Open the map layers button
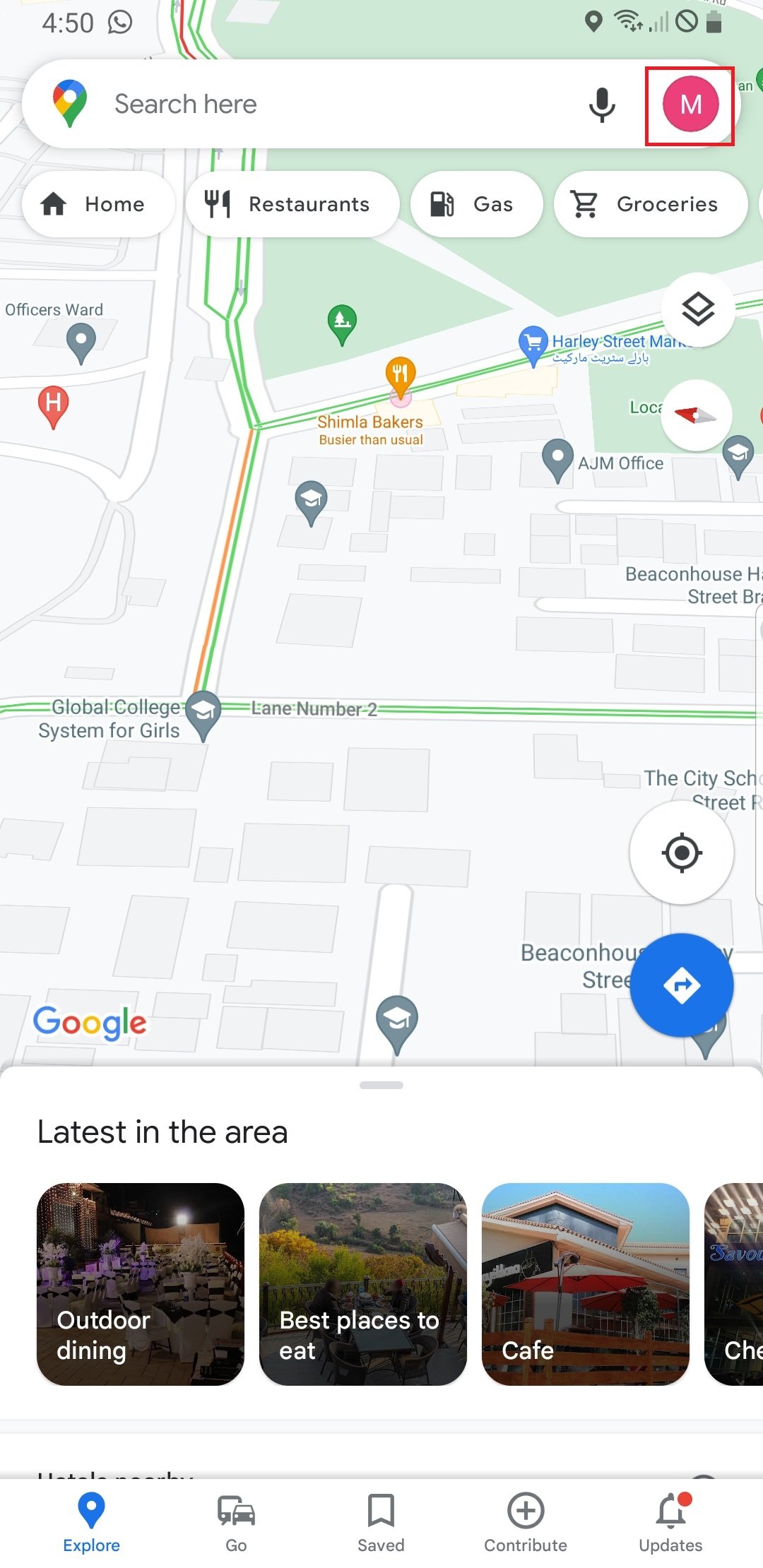This screenshot has width=763, height=1568. click(698, 309)
